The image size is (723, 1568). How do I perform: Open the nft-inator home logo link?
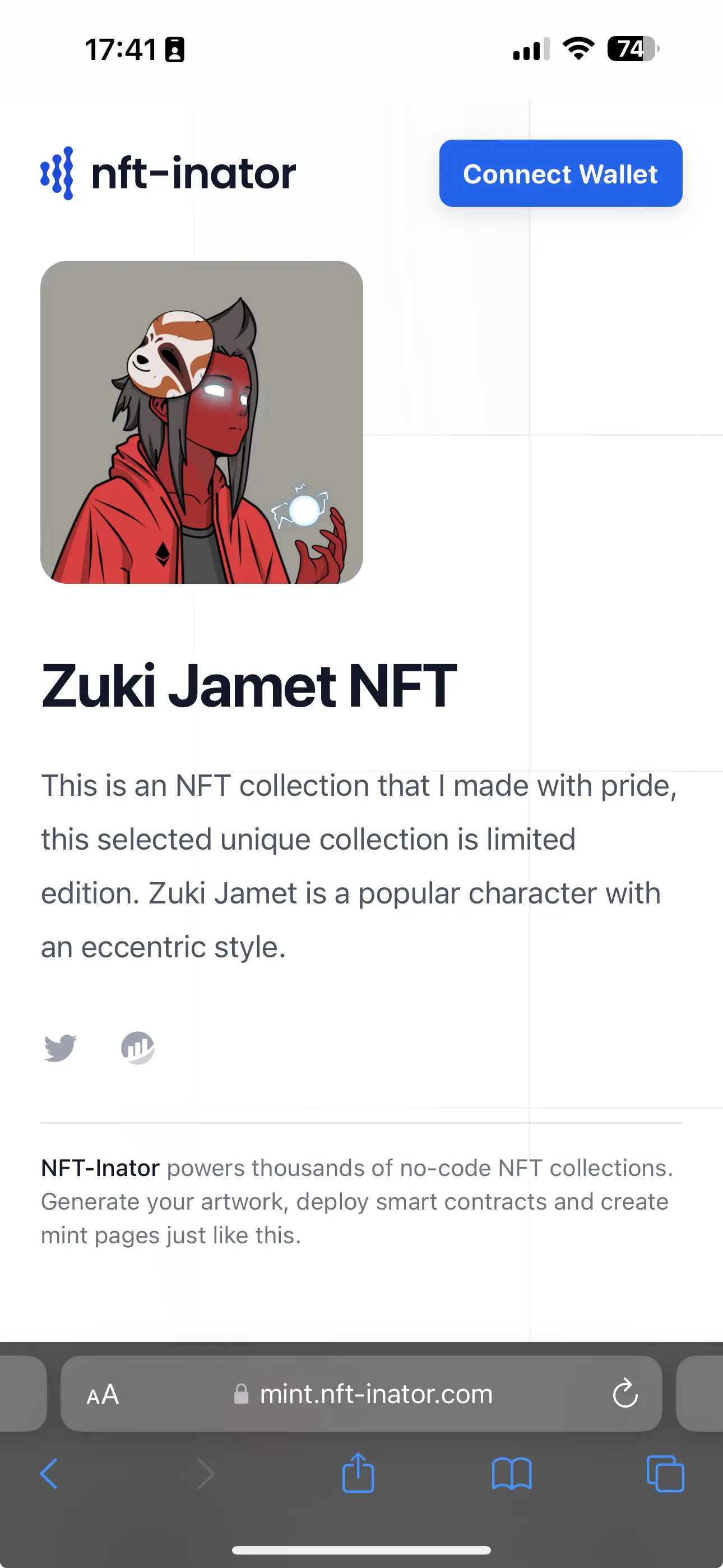(x=168, y=173)
